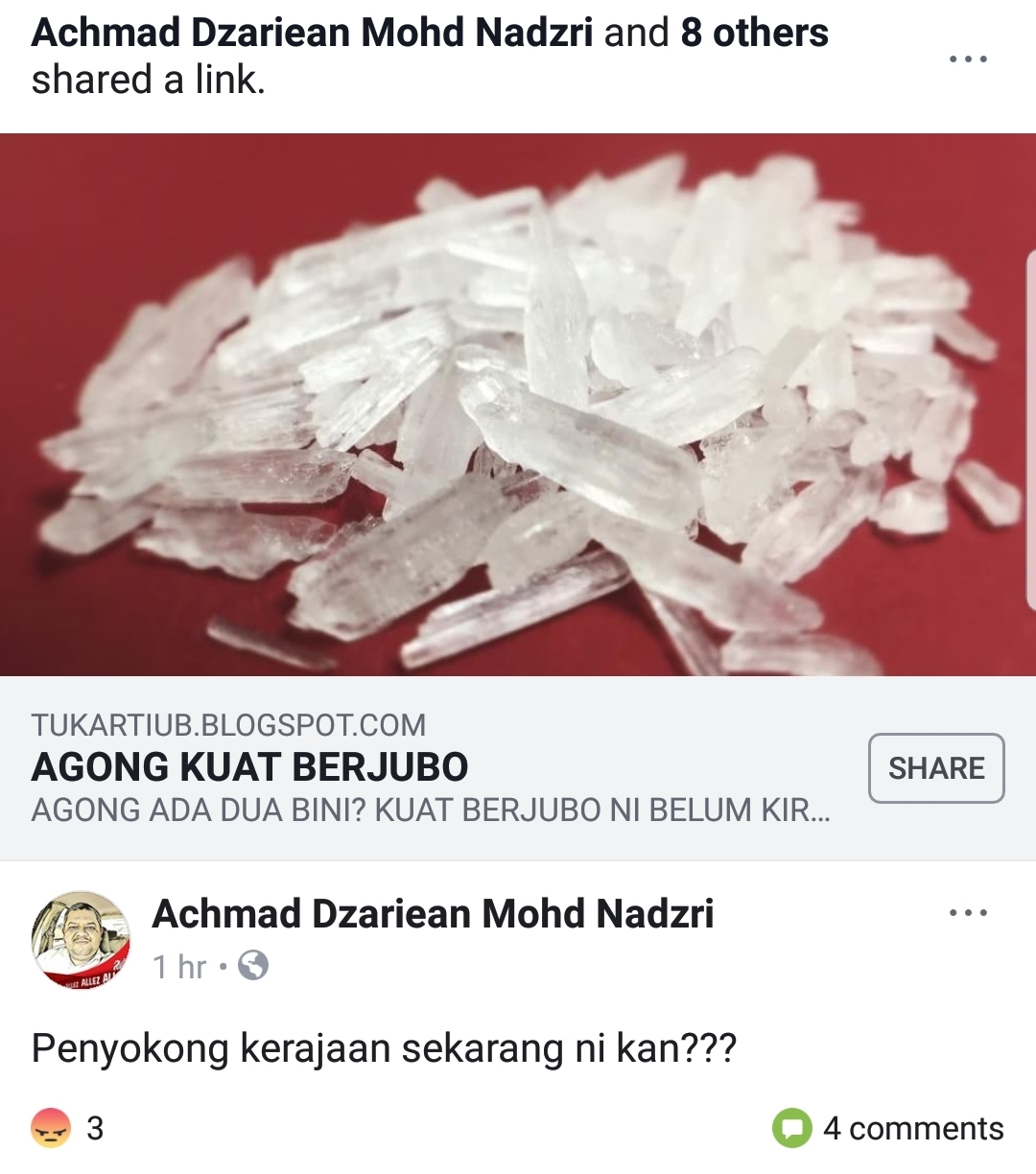This screenshot has width=1036, height=1174.
Task: Open overflow menu beside the shared-a-link header
Action: coord(967,59)
